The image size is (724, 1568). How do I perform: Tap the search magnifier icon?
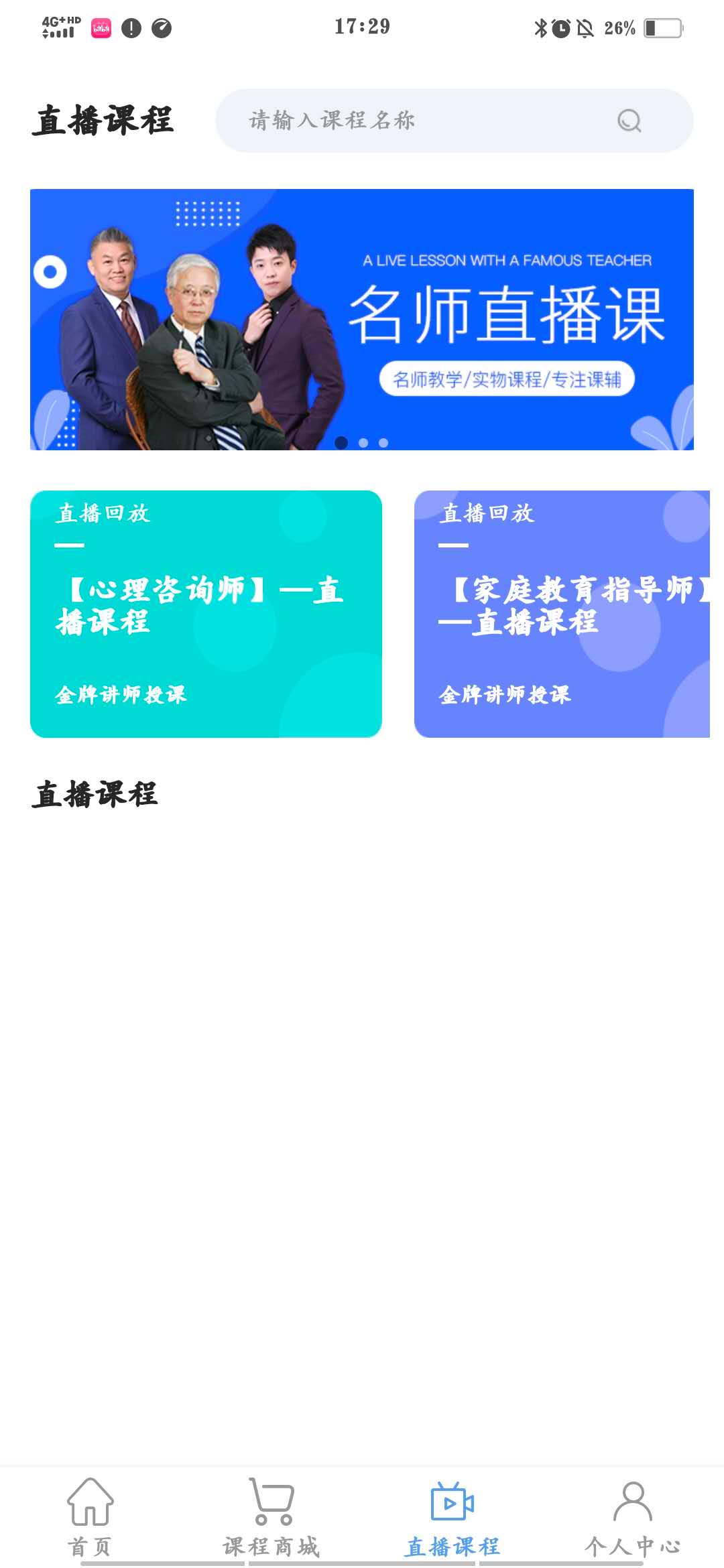[x=629, y=121]
